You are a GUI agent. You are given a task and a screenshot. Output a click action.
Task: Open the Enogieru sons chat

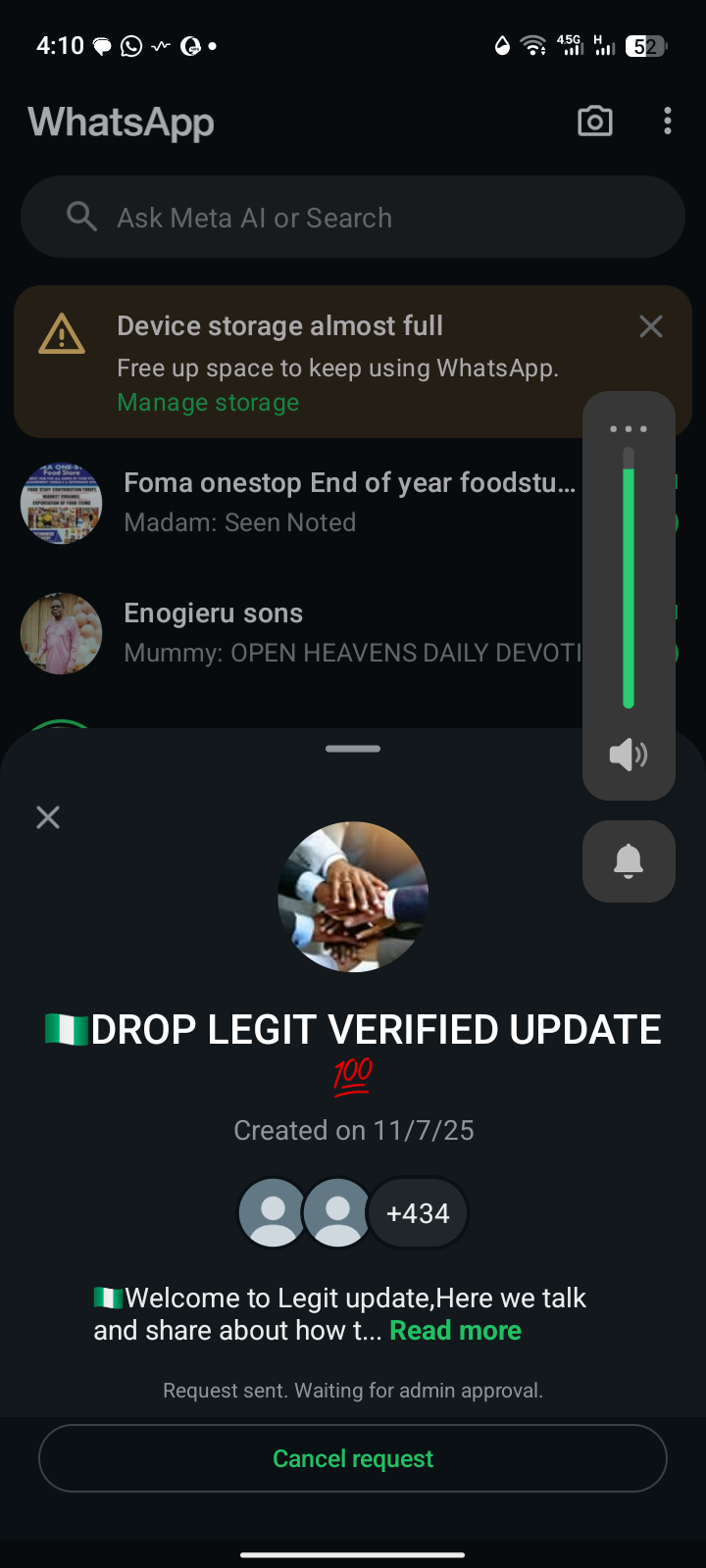[x=294, y=633]
